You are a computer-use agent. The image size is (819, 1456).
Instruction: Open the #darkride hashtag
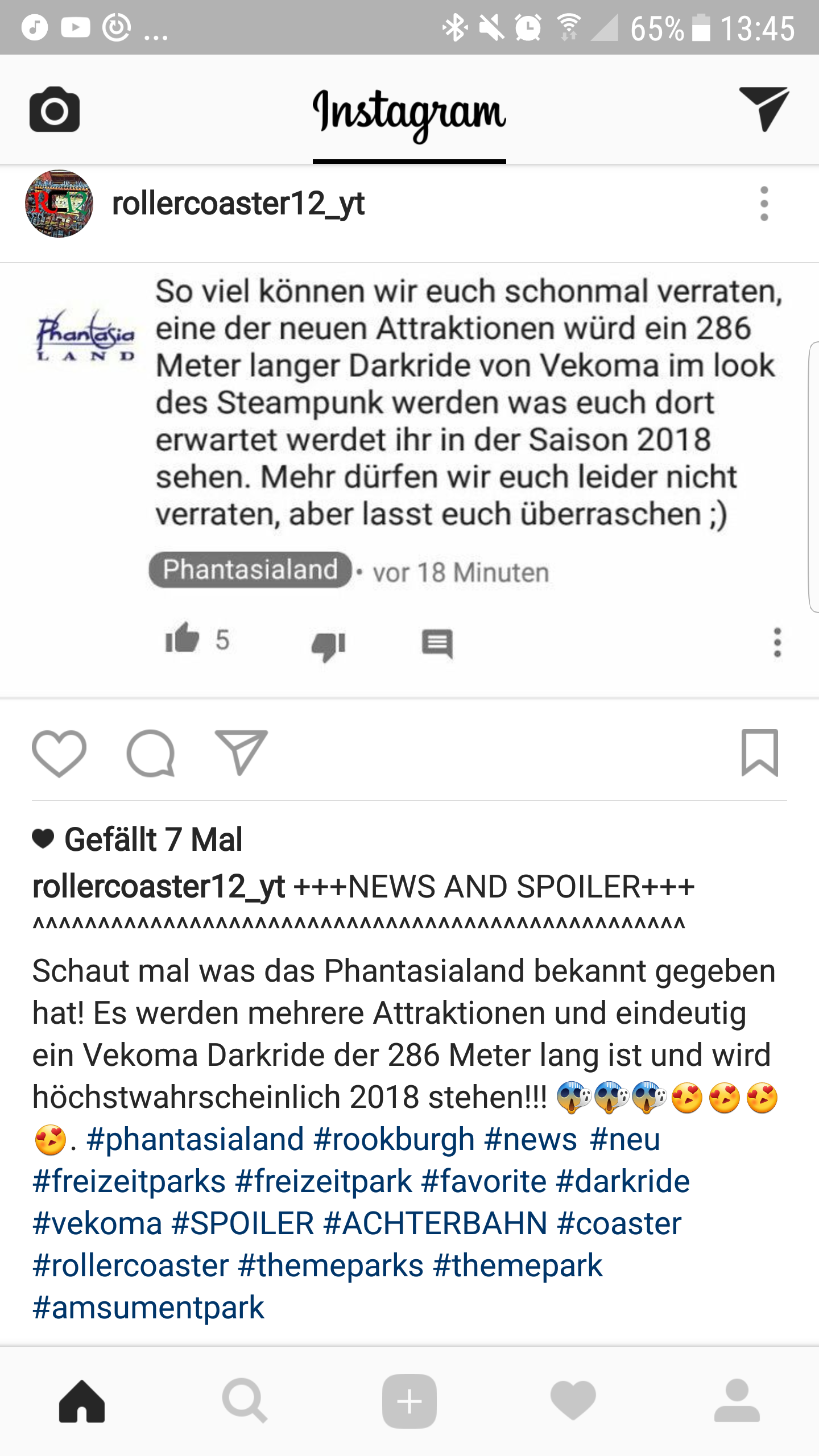tap(623, 1181)
